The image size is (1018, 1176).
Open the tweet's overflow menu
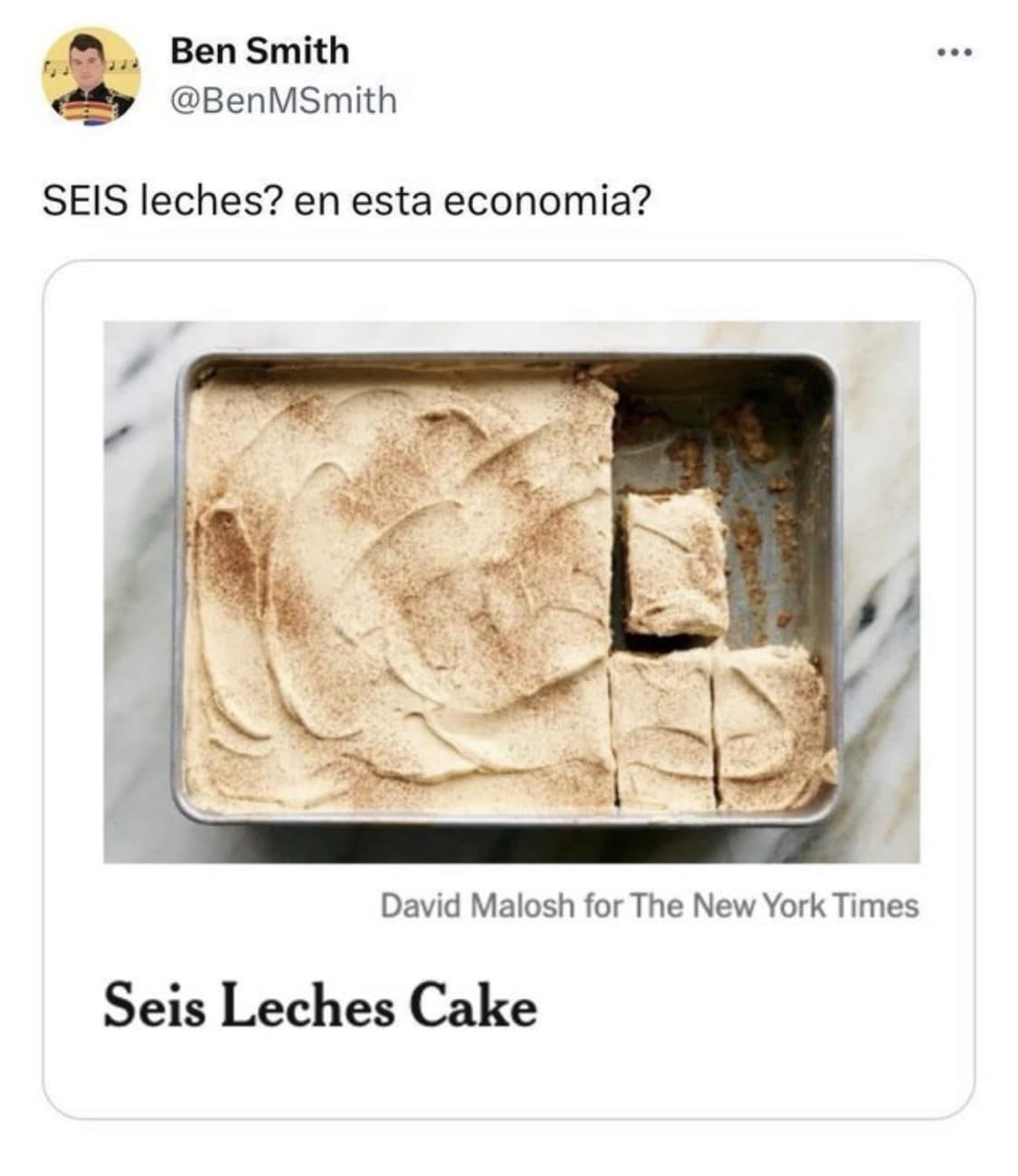(954, 54)
